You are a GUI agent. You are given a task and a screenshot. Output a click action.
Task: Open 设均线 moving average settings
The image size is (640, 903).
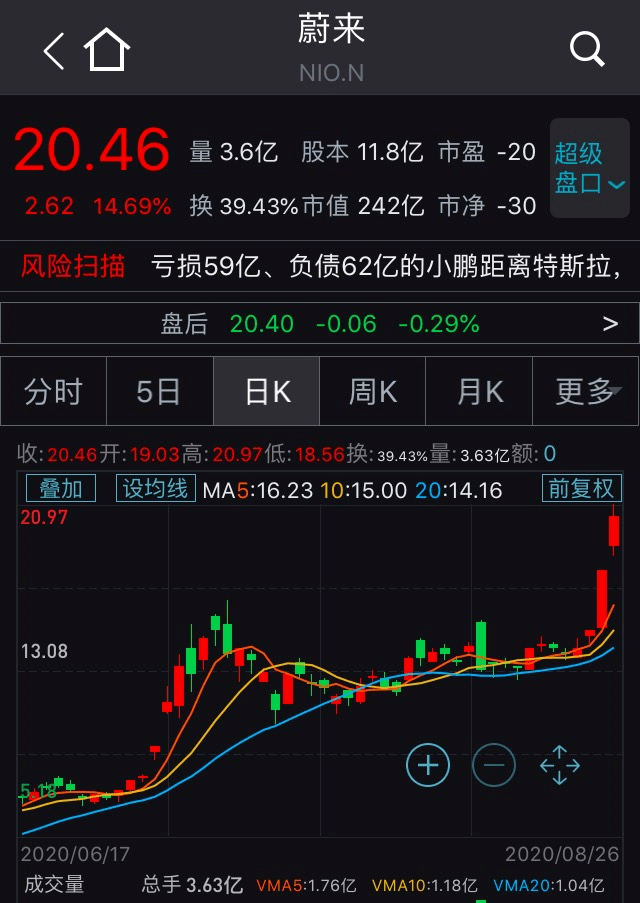click(x=154, y=488)
